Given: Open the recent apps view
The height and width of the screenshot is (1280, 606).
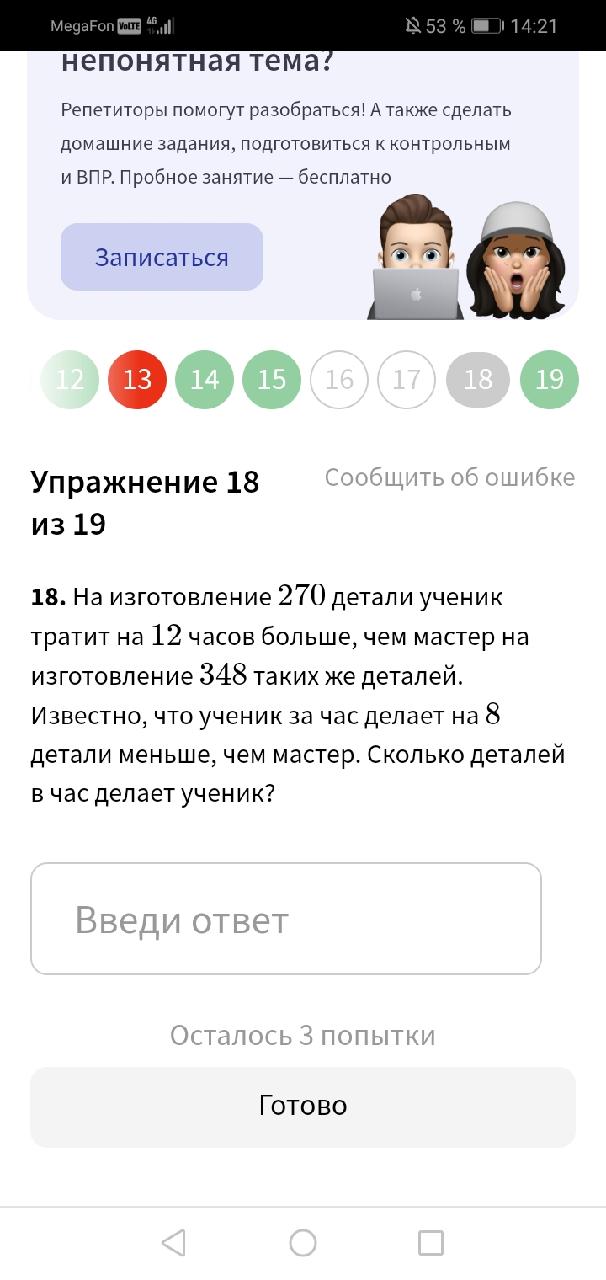Looking at the screenshot, I should (x=431, y=1243).
